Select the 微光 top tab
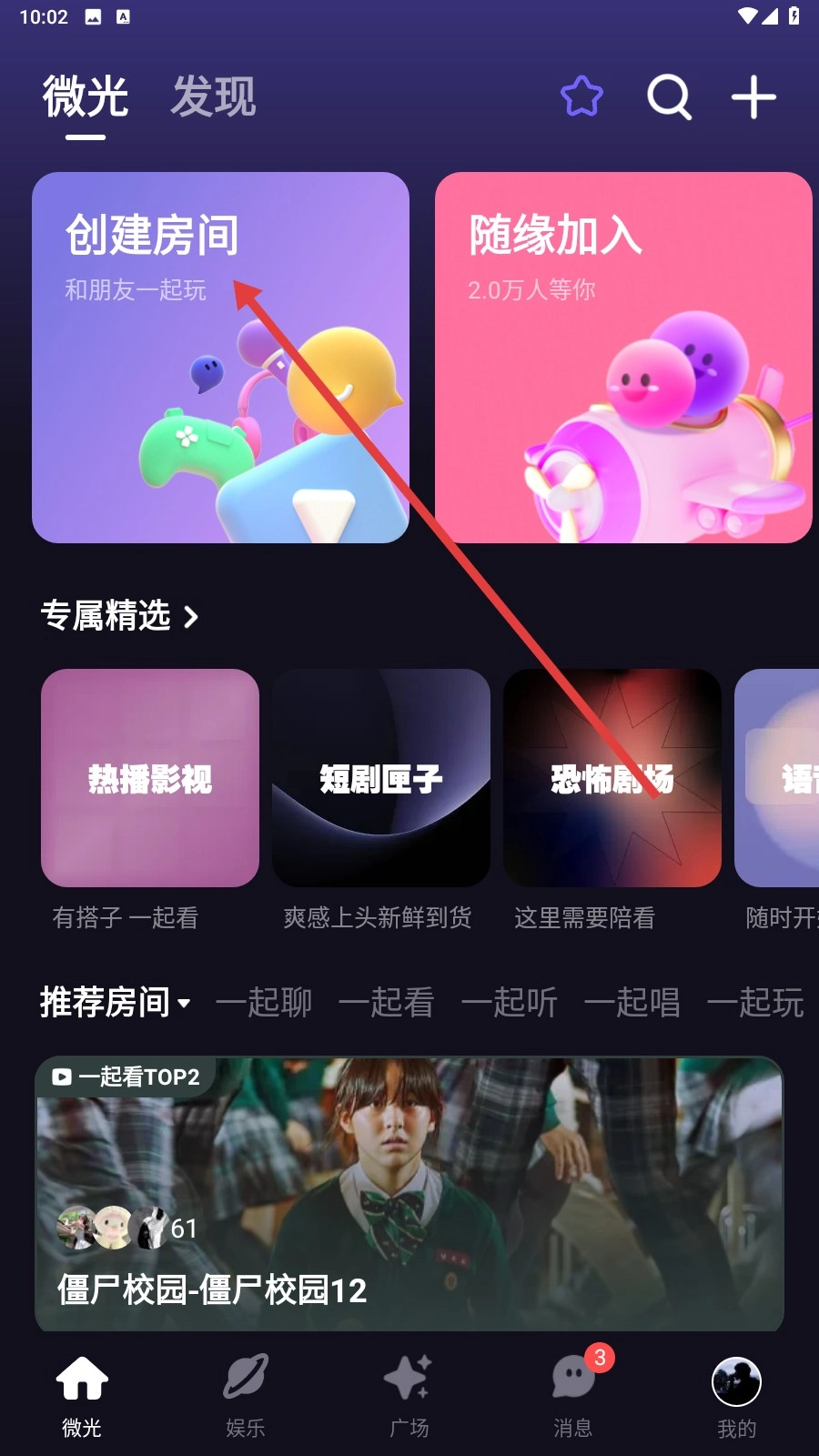Screen dimensions: 819x1456 click(86, 96)
